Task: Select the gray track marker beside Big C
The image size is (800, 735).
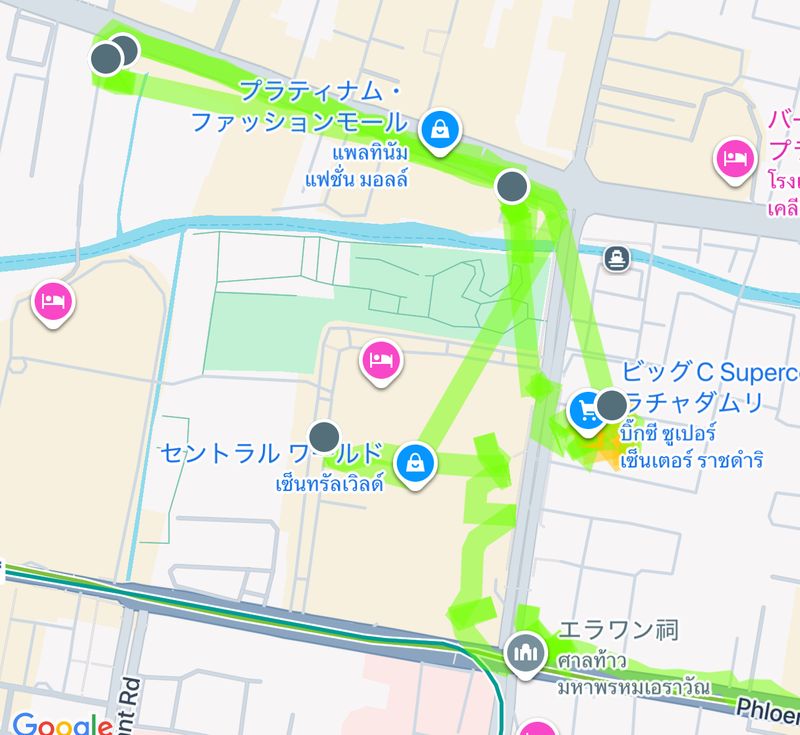Action: [611, 405]
